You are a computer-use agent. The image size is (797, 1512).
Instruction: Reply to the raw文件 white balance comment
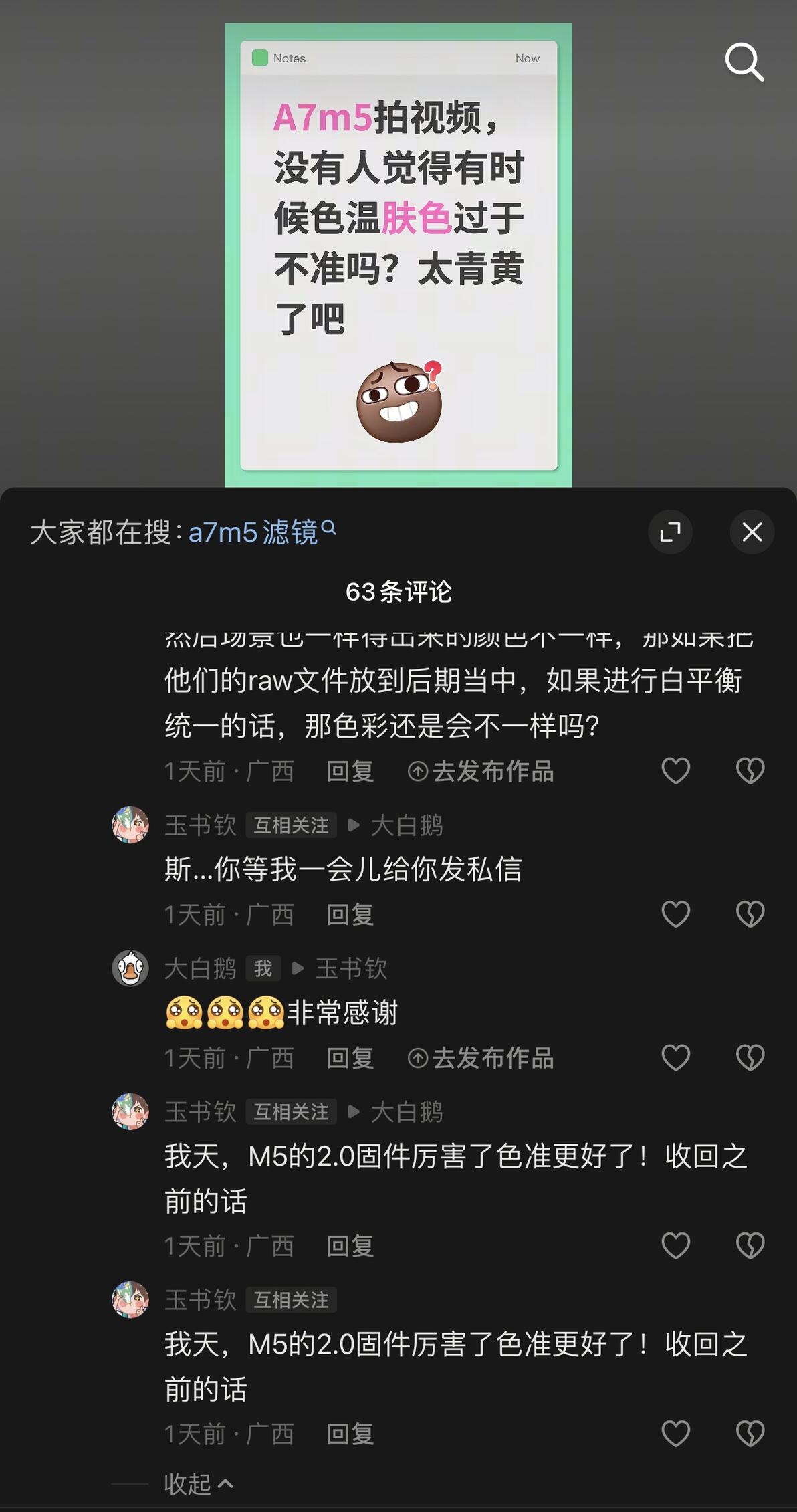[350, 771]
